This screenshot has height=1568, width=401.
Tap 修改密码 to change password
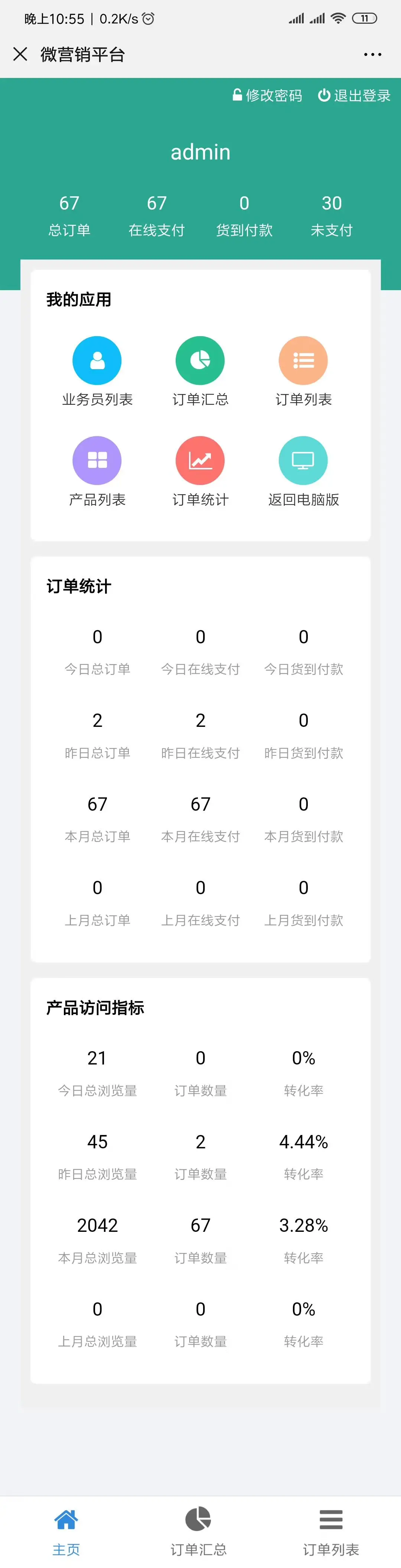point(267,96)
